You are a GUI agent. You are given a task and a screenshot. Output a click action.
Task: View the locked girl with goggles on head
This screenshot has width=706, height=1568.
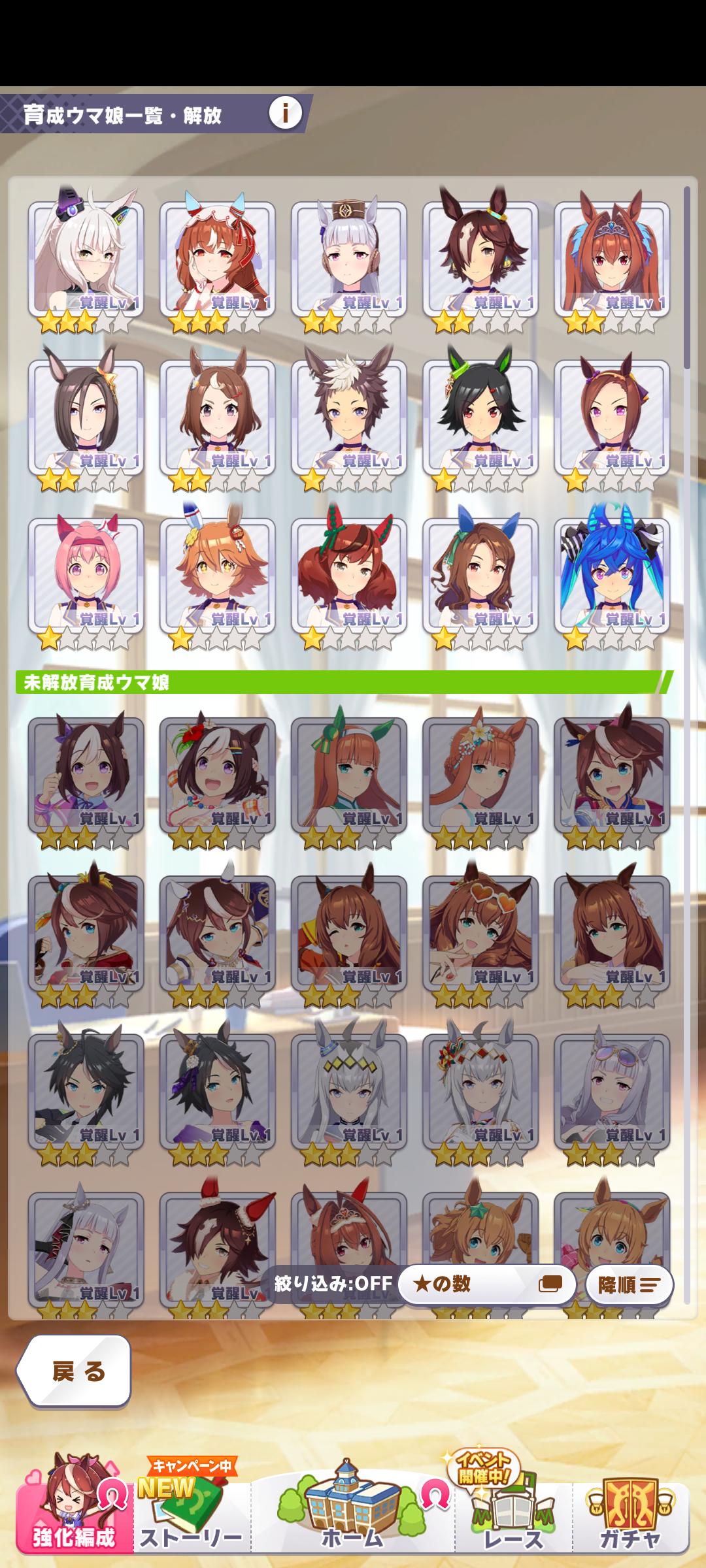612,1091
